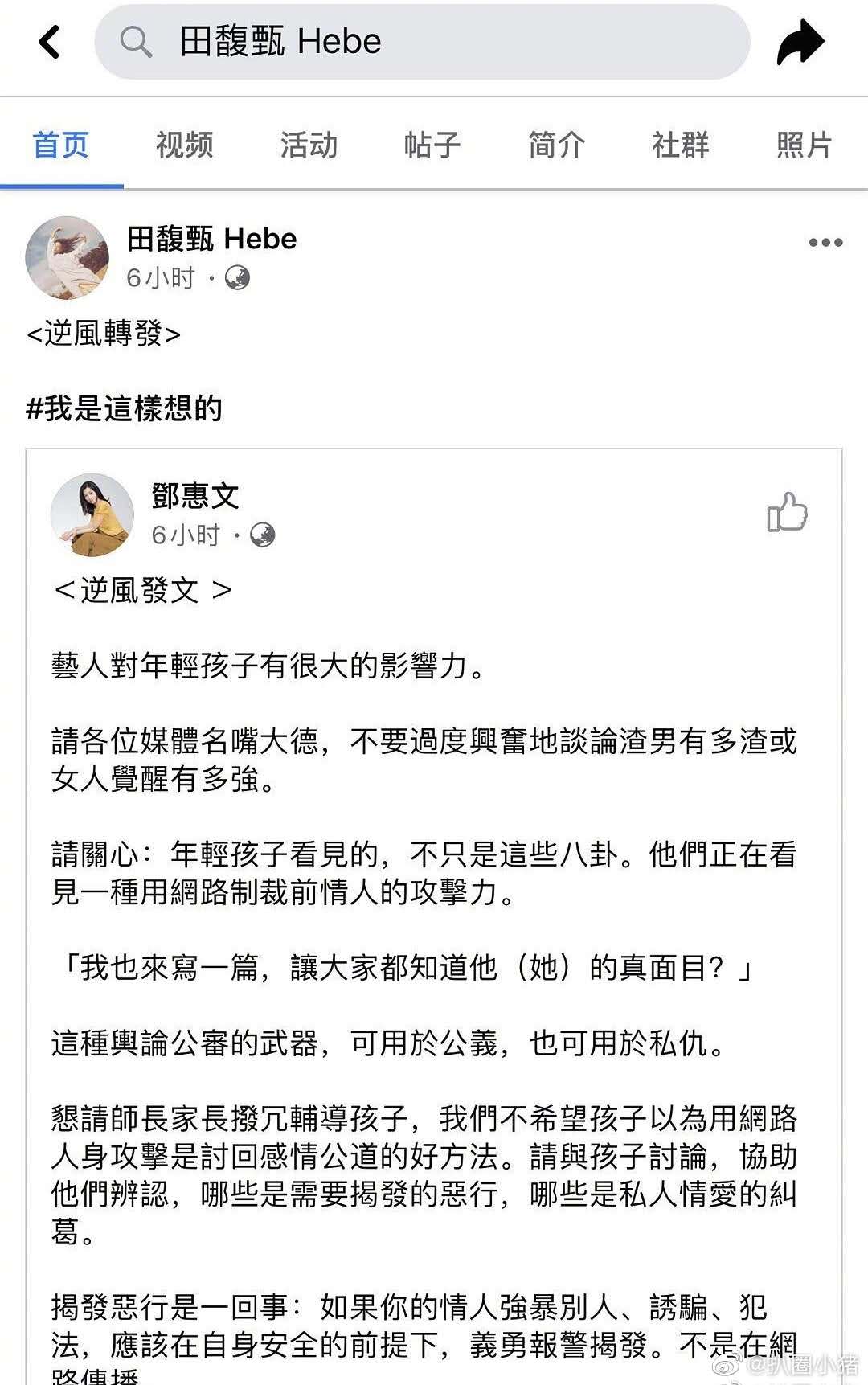Click the back arrow to return
Image resolution: width=868 pixels, height=1385 pixels.
50,42
